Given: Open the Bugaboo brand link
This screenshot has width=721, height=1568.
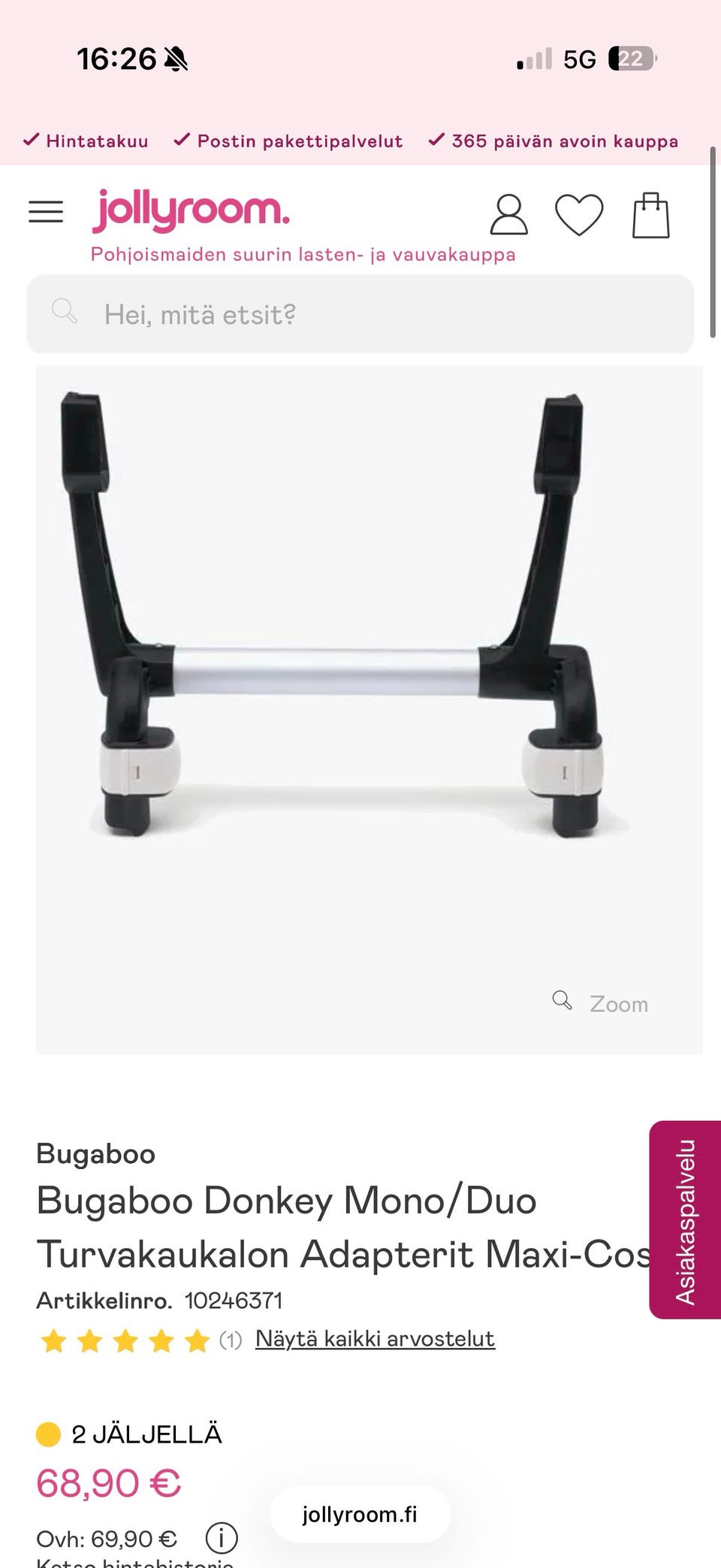Looking at the screenshot, I should click(95, 1153).
